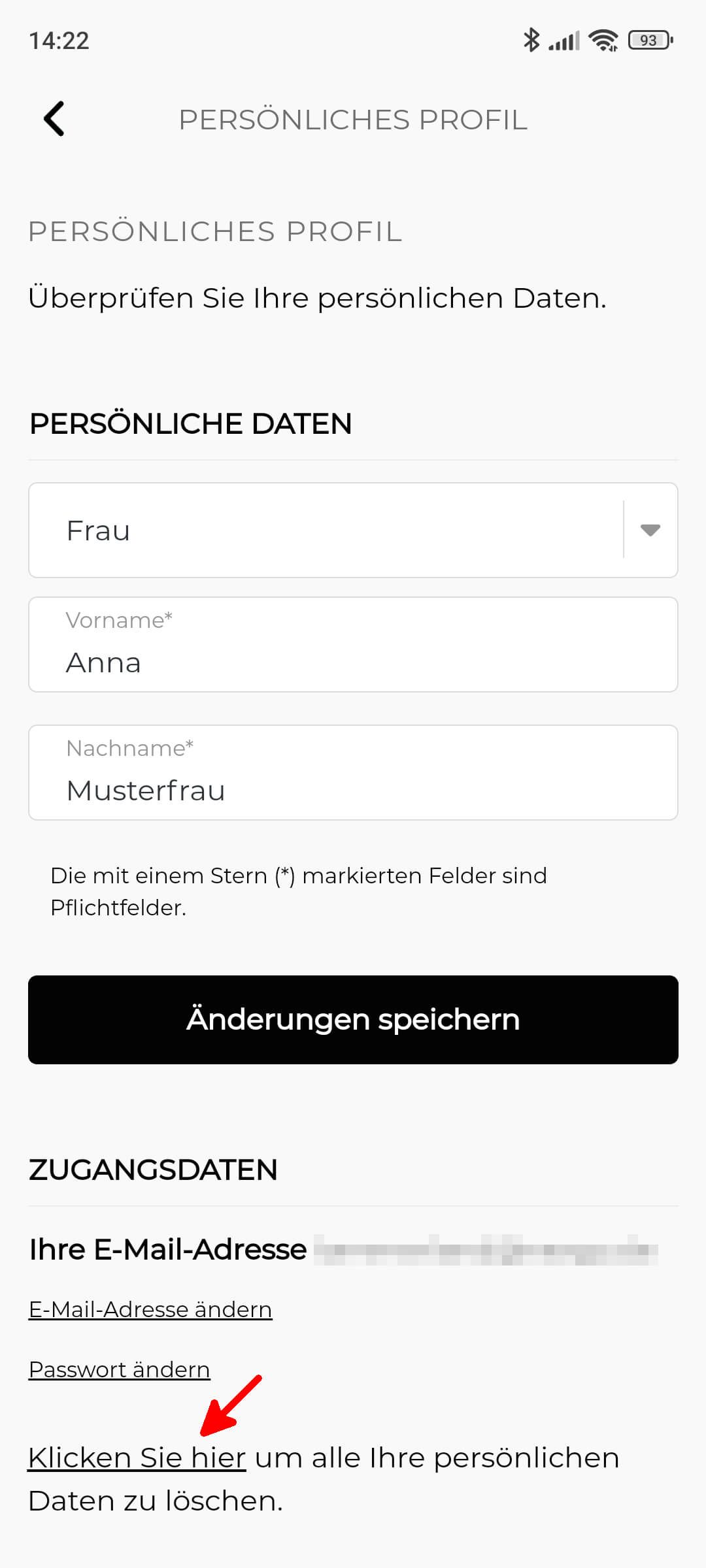This screenshot has height=1568, width=706.
Task: Open the Passwort ändern link
Action: point(120,1369)
